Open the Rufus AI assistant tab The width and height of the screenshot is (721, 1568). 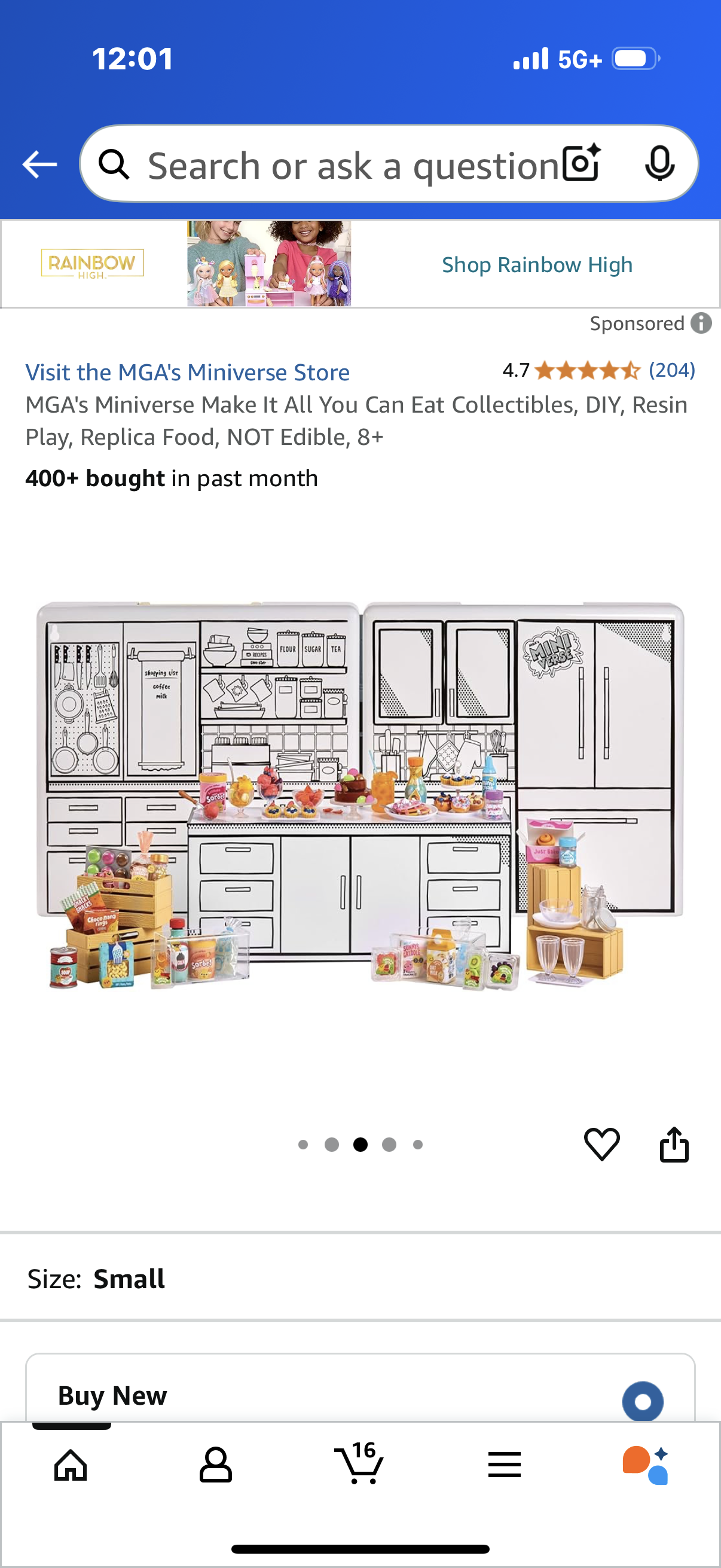point(646,1465)
